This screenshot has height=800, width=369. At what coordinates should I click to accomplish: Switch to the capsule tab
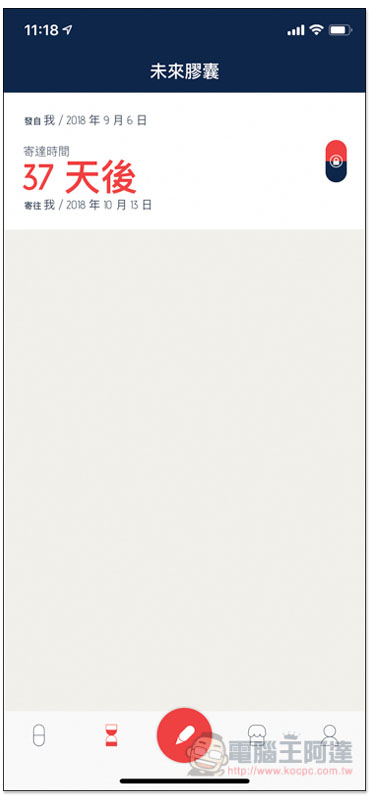click(x=39, y=737)
